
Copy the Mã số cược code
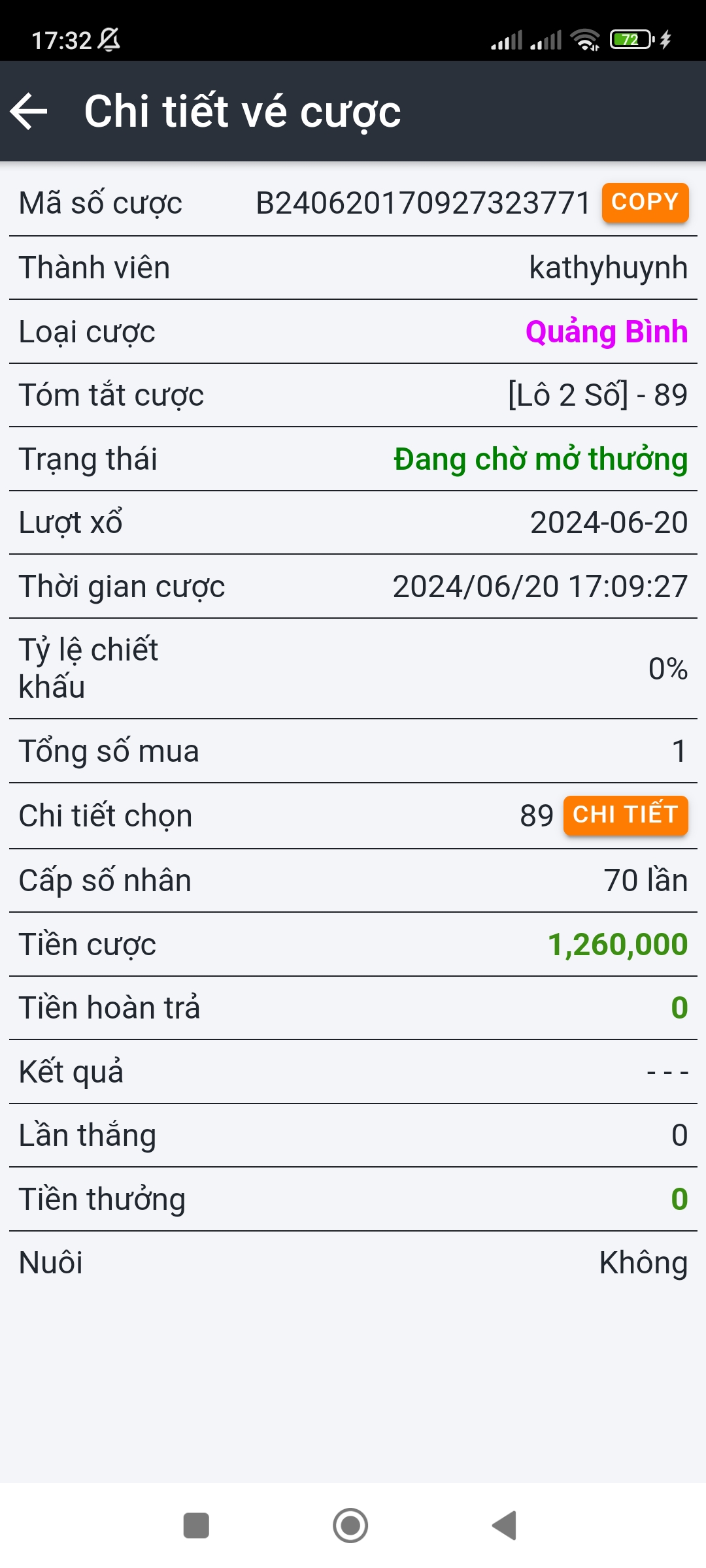(x=645, y=203)
